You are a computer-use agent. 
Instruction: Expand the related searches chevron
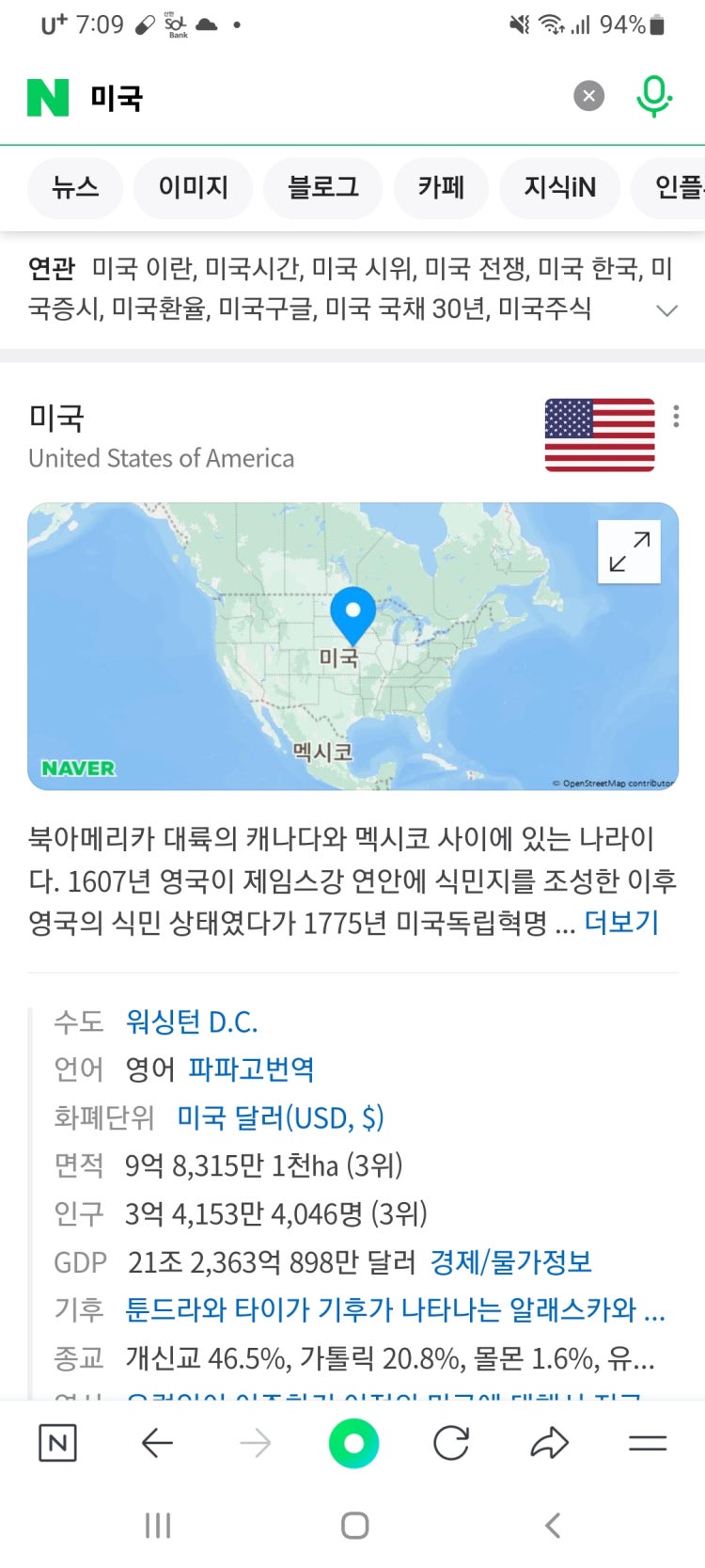[666, 310]
